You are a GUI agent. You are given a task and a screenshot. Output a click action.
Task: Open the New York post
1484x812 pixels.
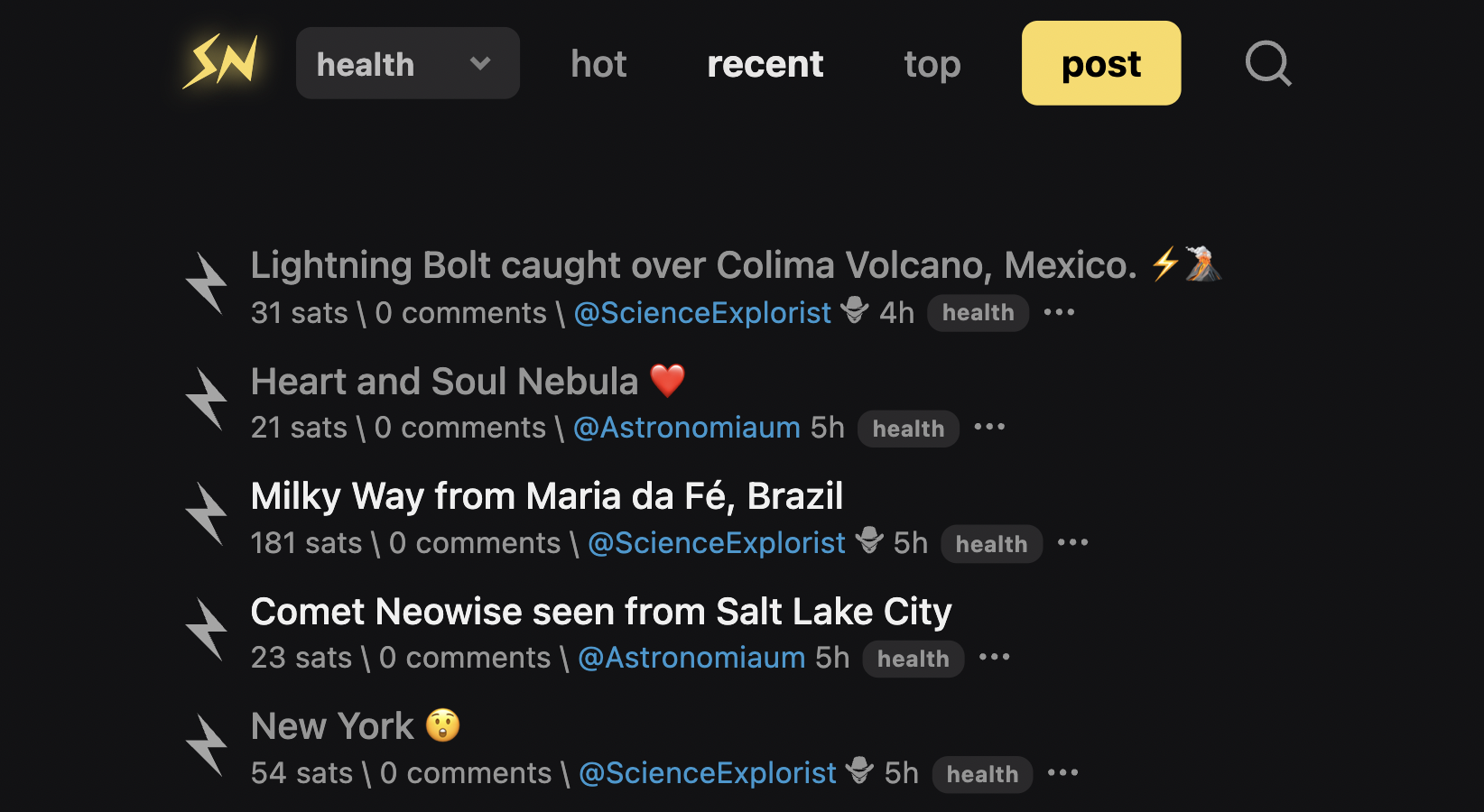(332, 726)
